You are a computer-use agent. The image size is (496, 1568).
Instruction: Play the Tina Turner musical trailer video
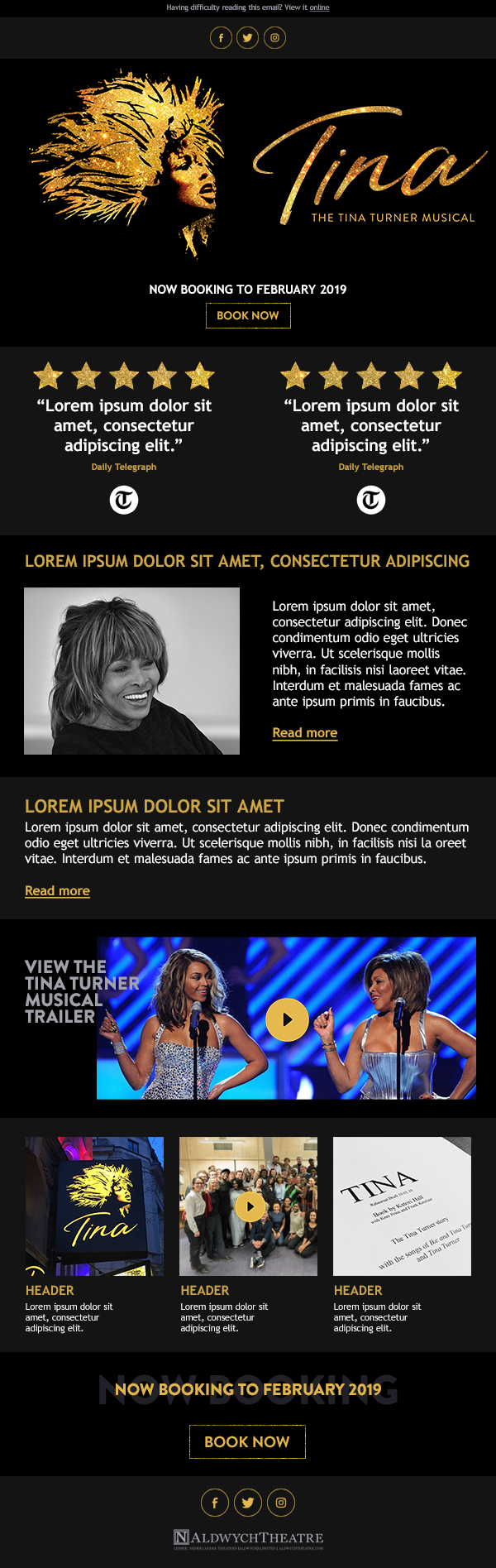pos(287,1019)
